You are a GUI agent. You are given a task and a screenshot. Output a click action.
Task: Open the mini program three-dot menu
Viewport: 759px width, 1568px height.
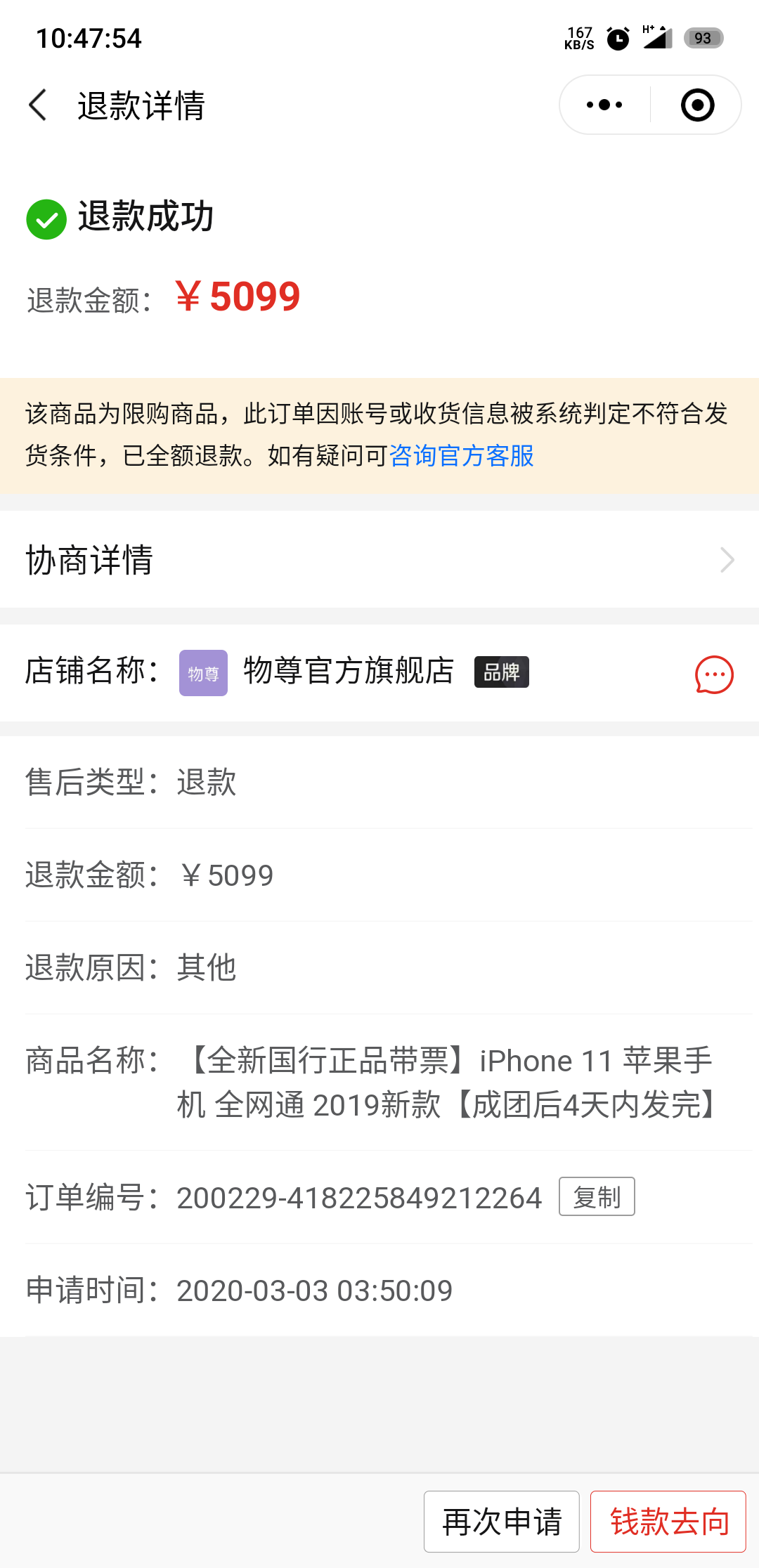tap(604, 105)
